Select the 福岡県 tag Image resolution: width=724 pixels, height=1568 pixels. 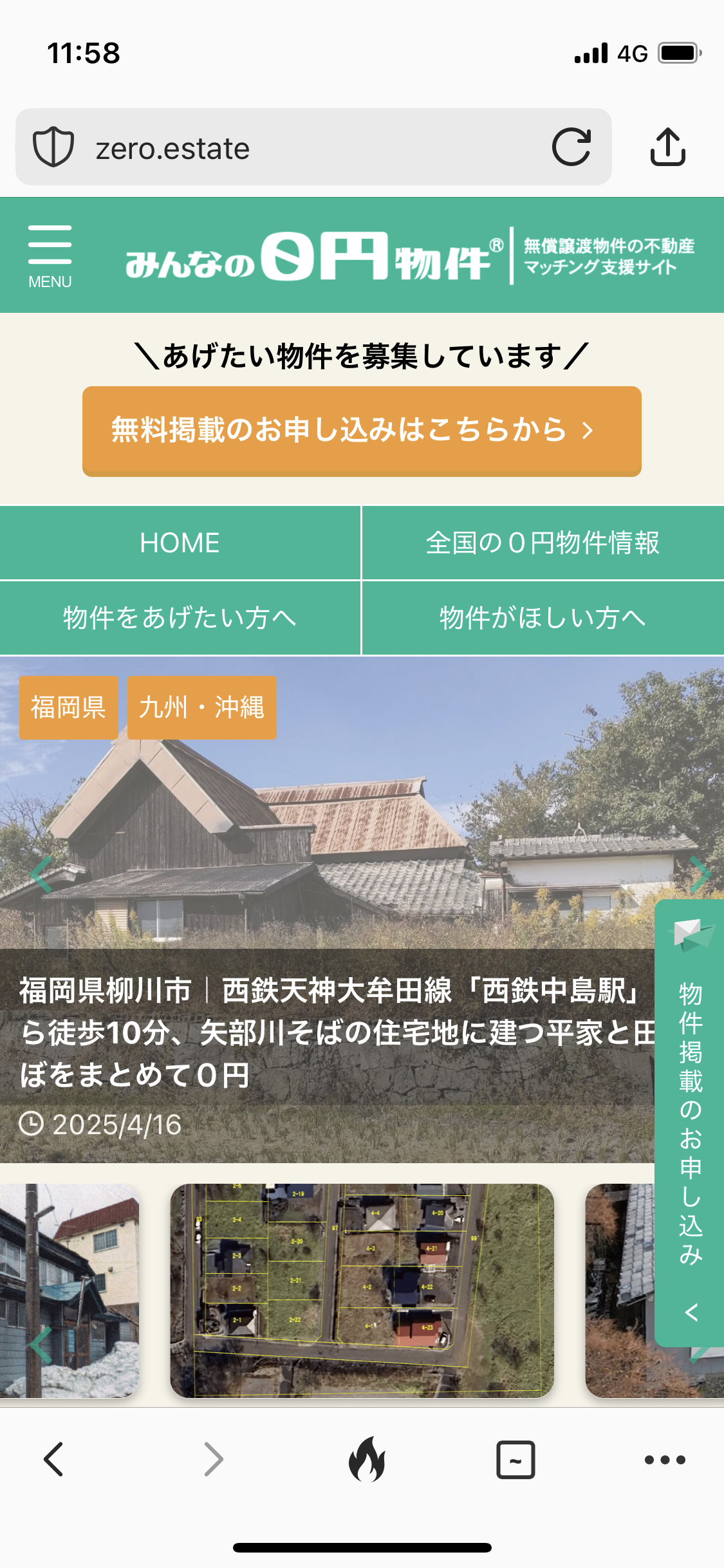(68, 707)
